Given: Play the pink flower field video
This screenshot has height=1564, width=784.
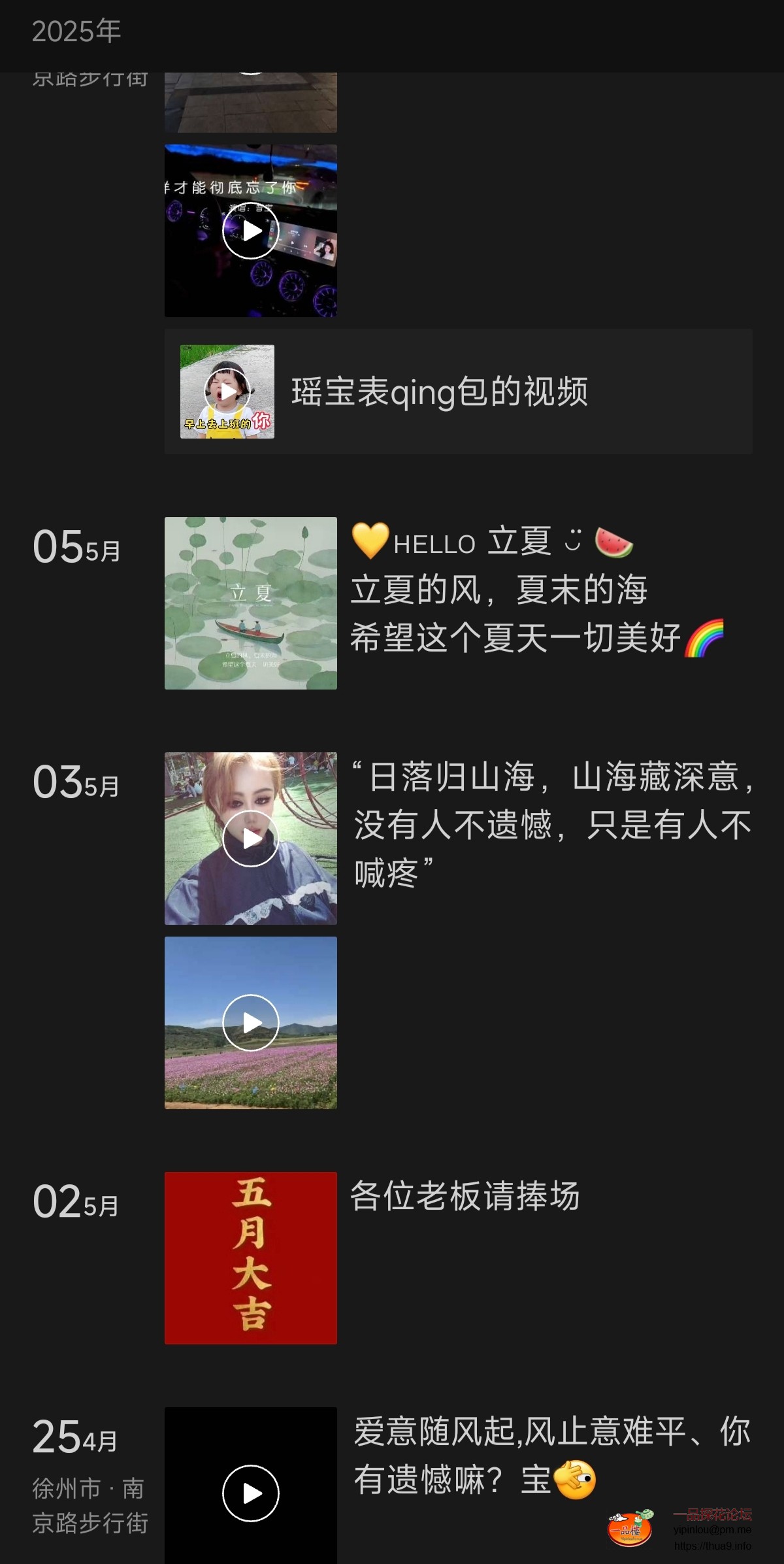Looking at the screenshot, I should [251, 1022].
